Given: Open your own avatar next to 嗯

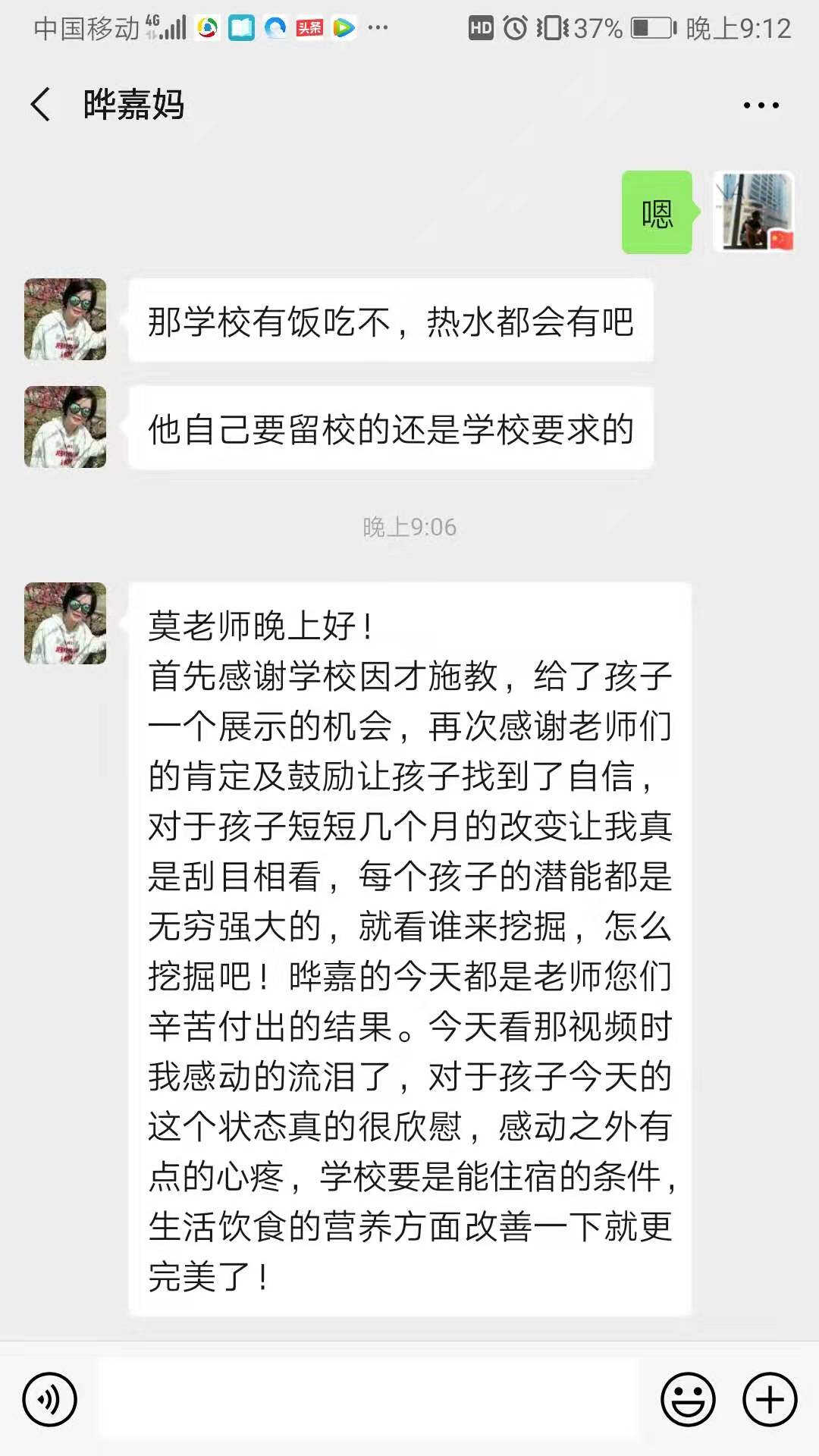Looking at the screenshot, I should (x=753, y=212).
